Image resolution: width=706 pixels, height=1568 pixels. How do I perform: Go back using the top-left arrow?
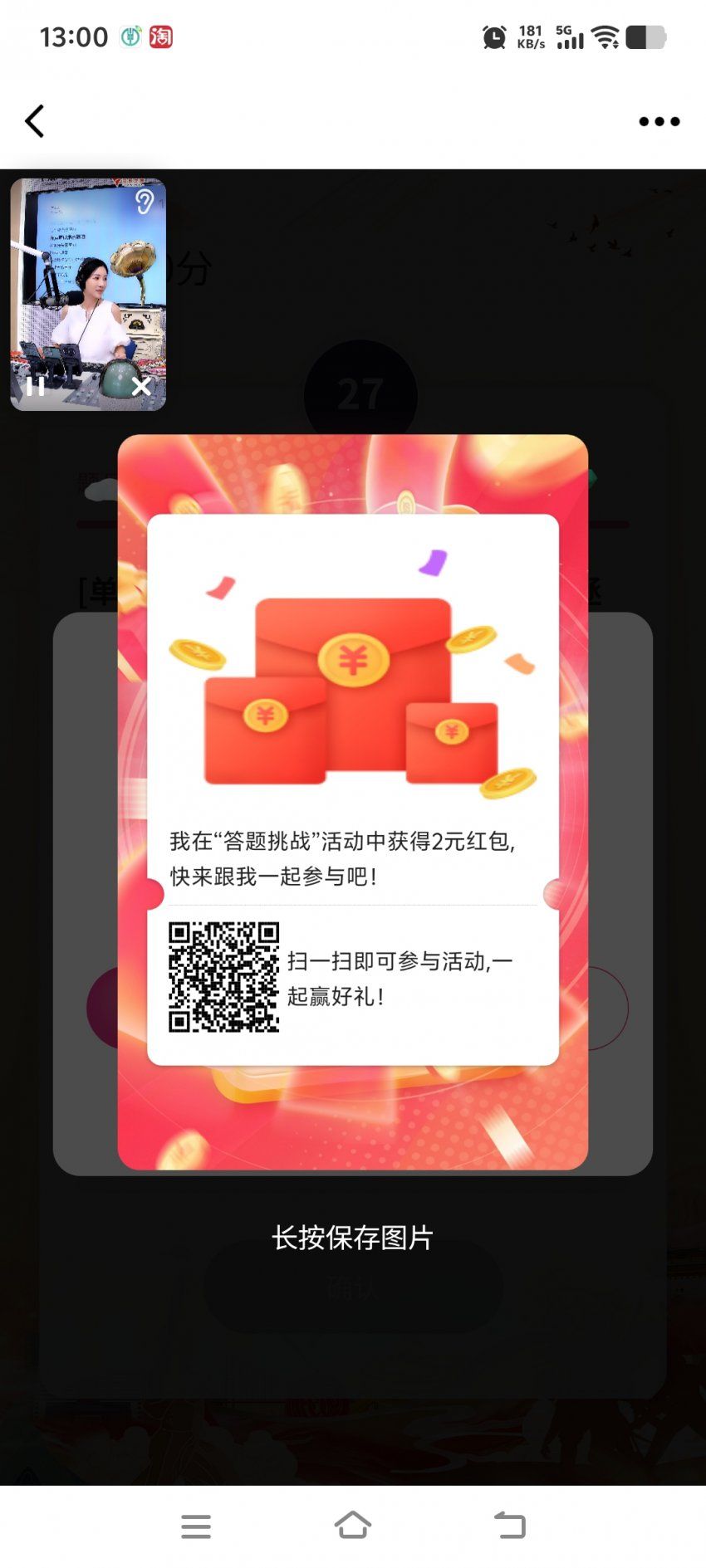[x=34, y=121]
